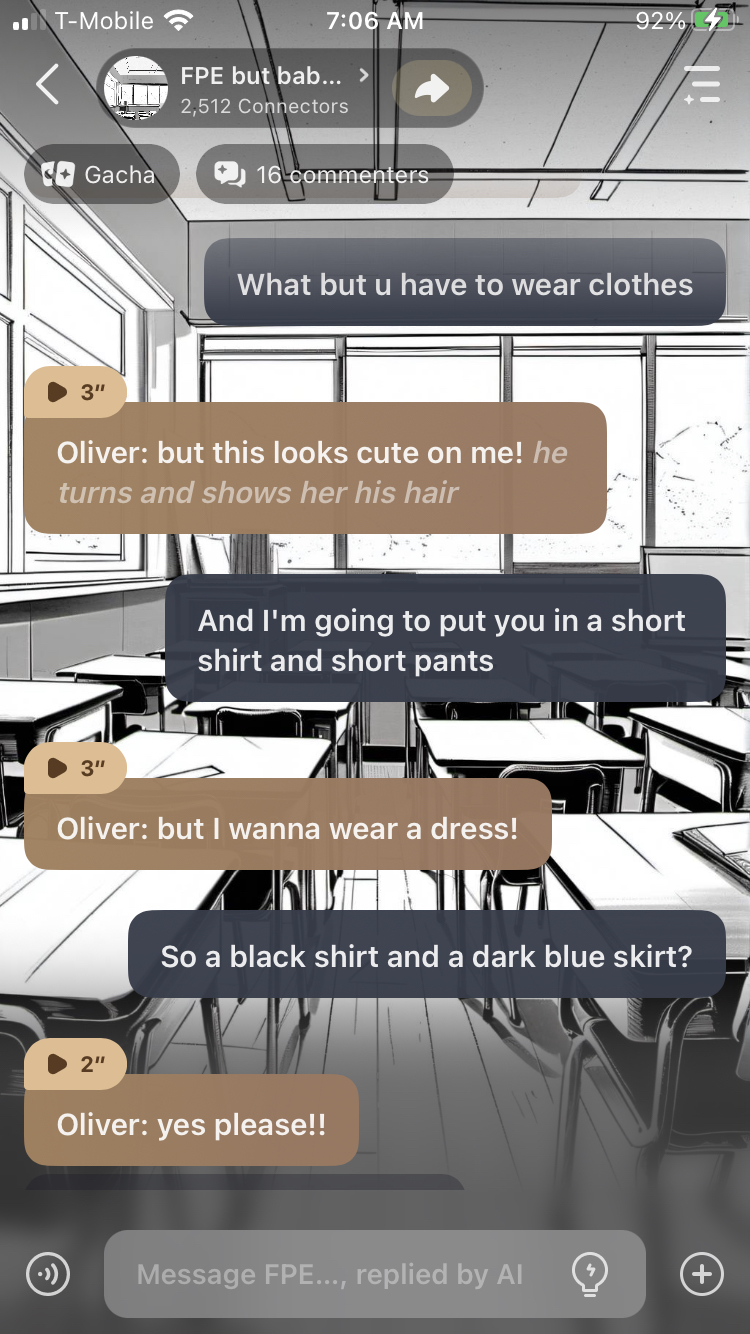
Task: Open the plus attachment menu
Action: (x=701, y=1274)
